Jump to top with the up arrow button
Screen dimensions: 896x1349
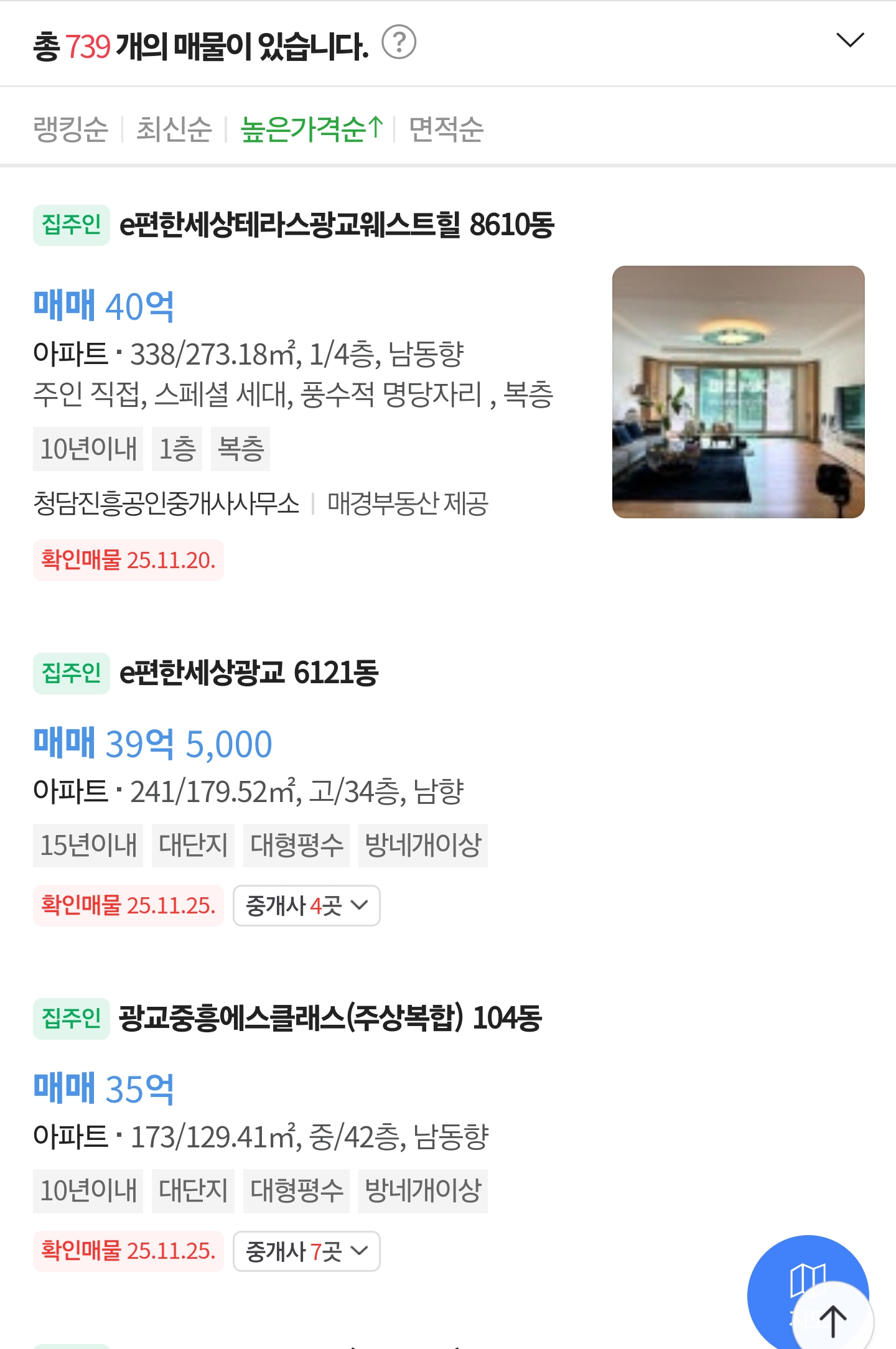coord(833,1320)
